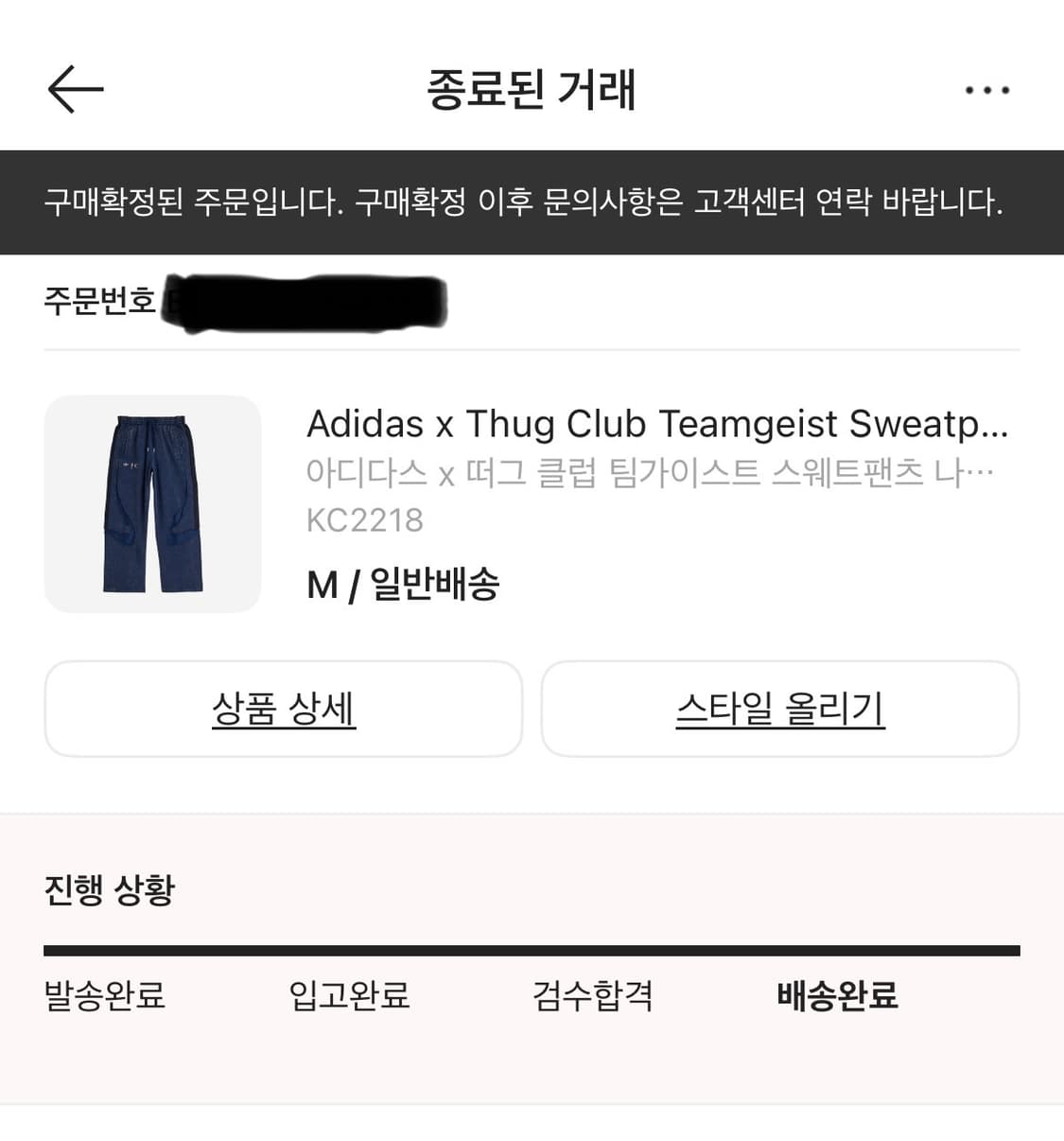Click the bold 배송완료 progress stage
This screenshot has height=1141, width=1064.
coord(836,996)
